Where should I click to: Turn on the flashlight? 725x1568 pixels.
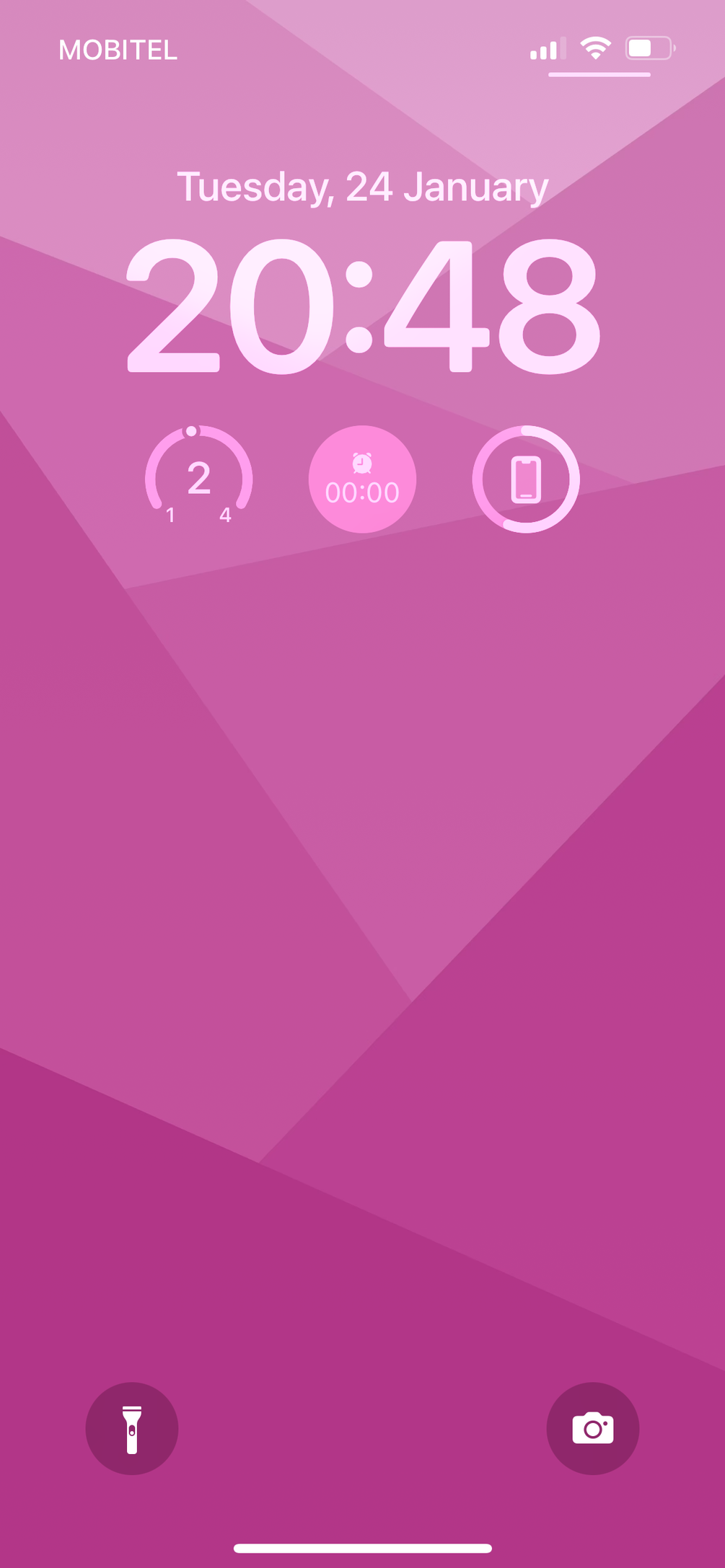pyautogui.click(x=132, y=1428)
